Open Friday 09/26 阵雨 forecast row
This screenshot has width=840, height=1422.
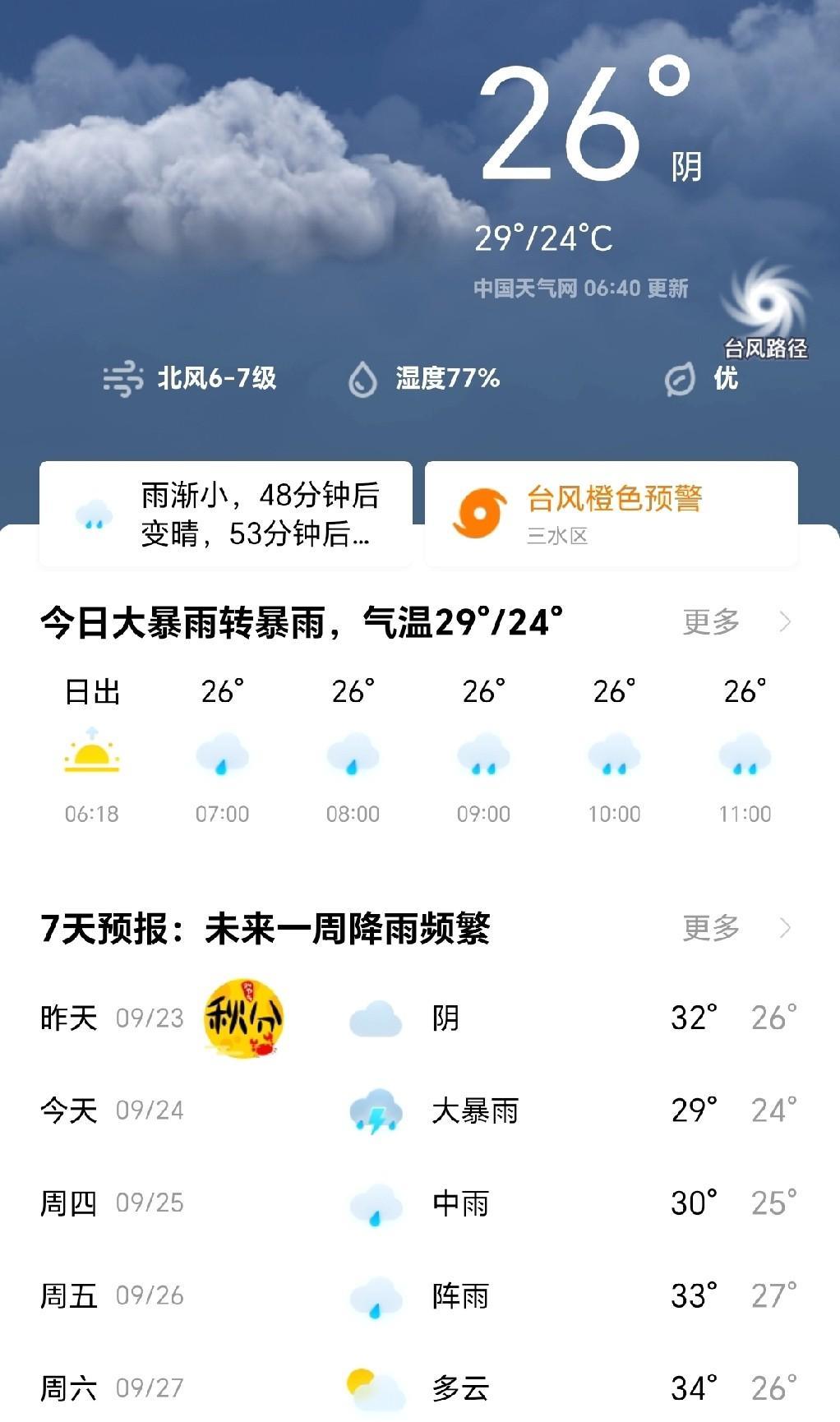[419, 1296]
